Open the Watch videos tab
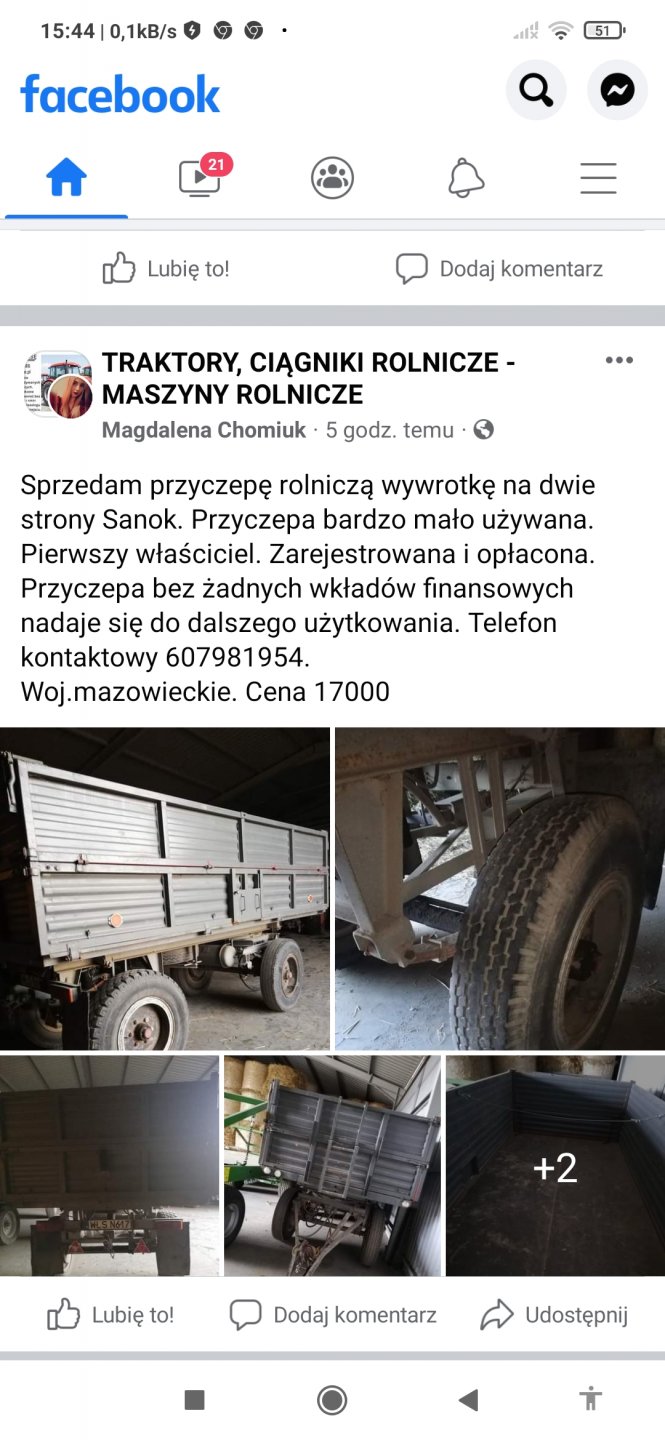 tap(200, 179)
